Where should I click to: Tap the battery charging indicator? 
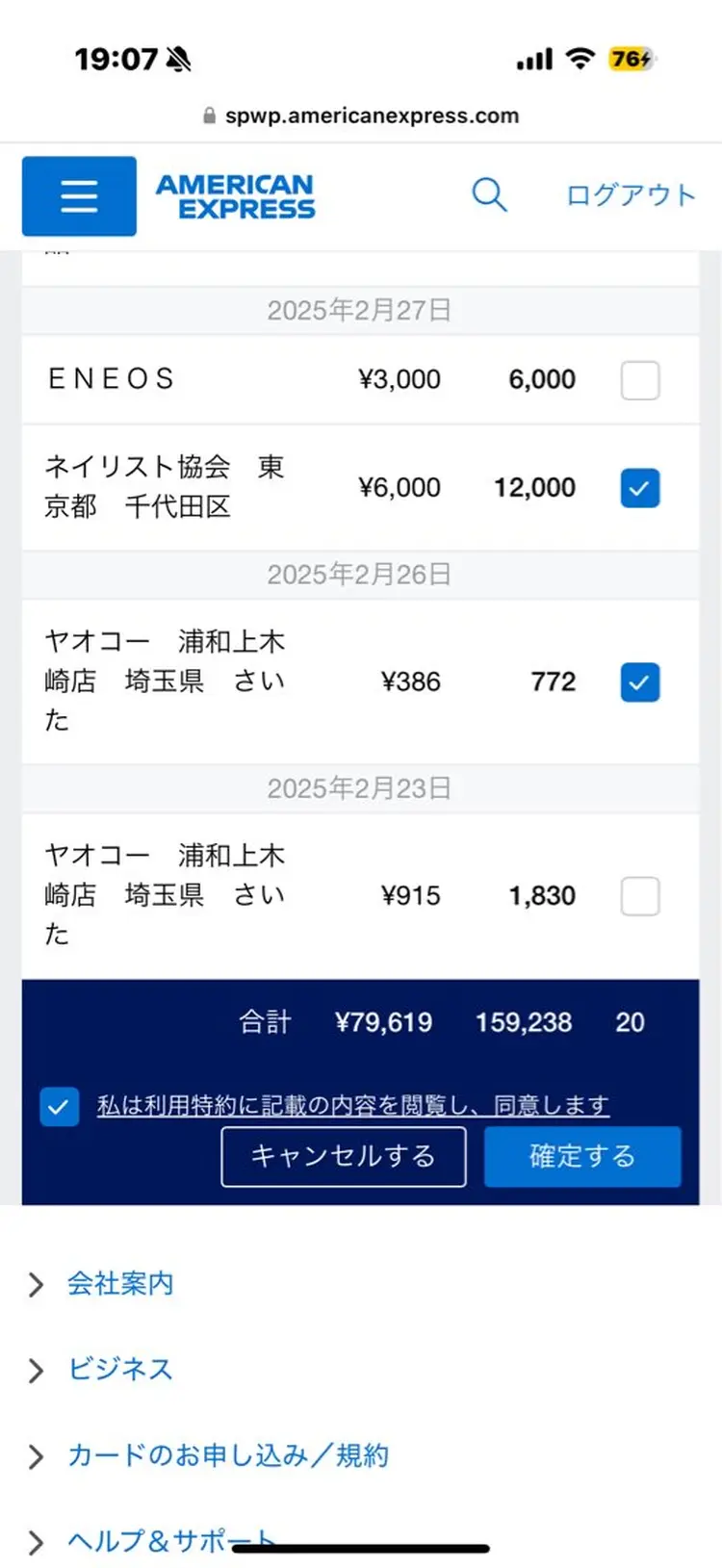[x=633, y=60]
